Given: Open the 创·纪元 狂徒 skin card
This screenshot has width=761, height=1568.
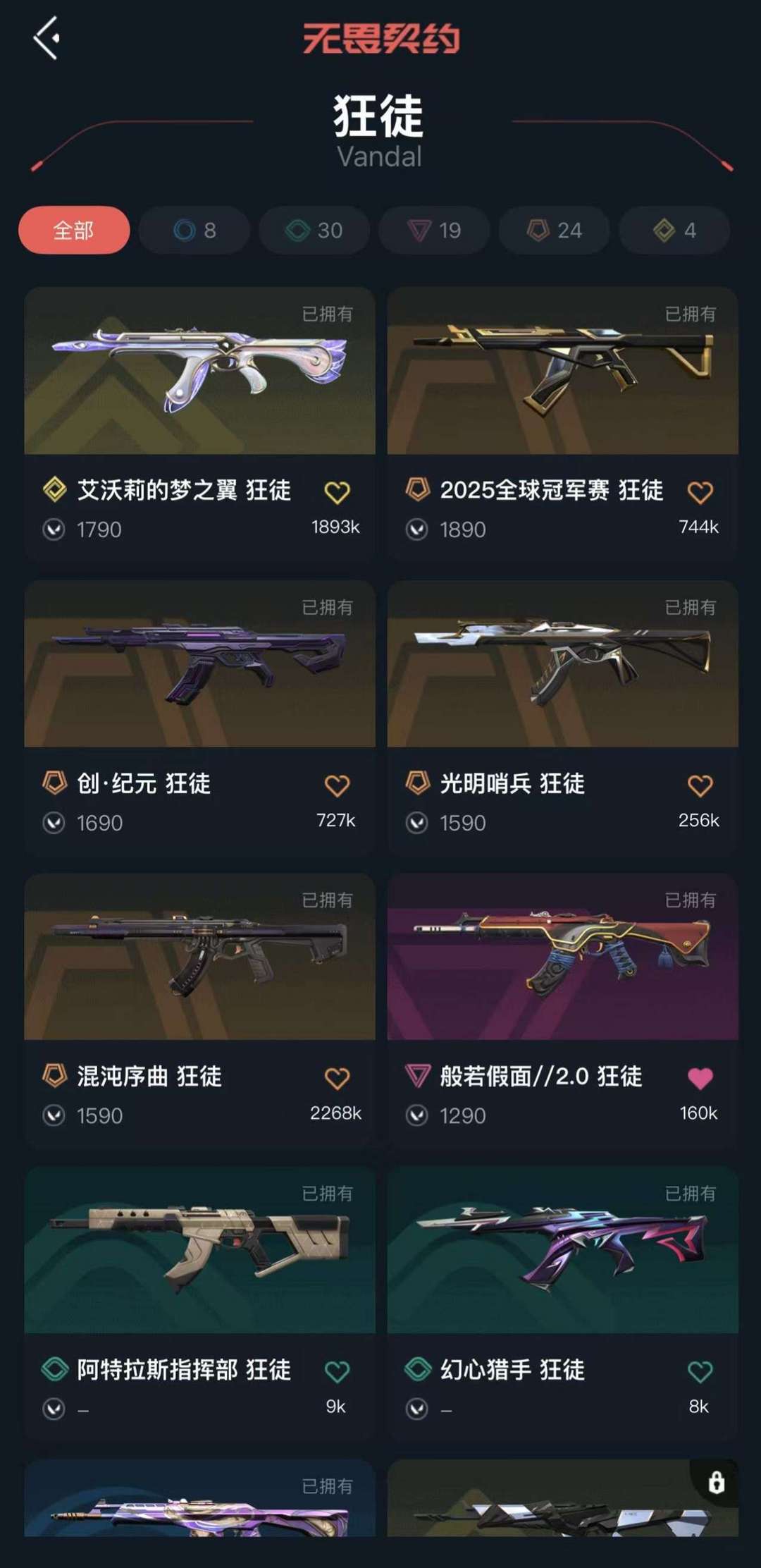Looking at the screenshot, I should [x=199, y=666].
